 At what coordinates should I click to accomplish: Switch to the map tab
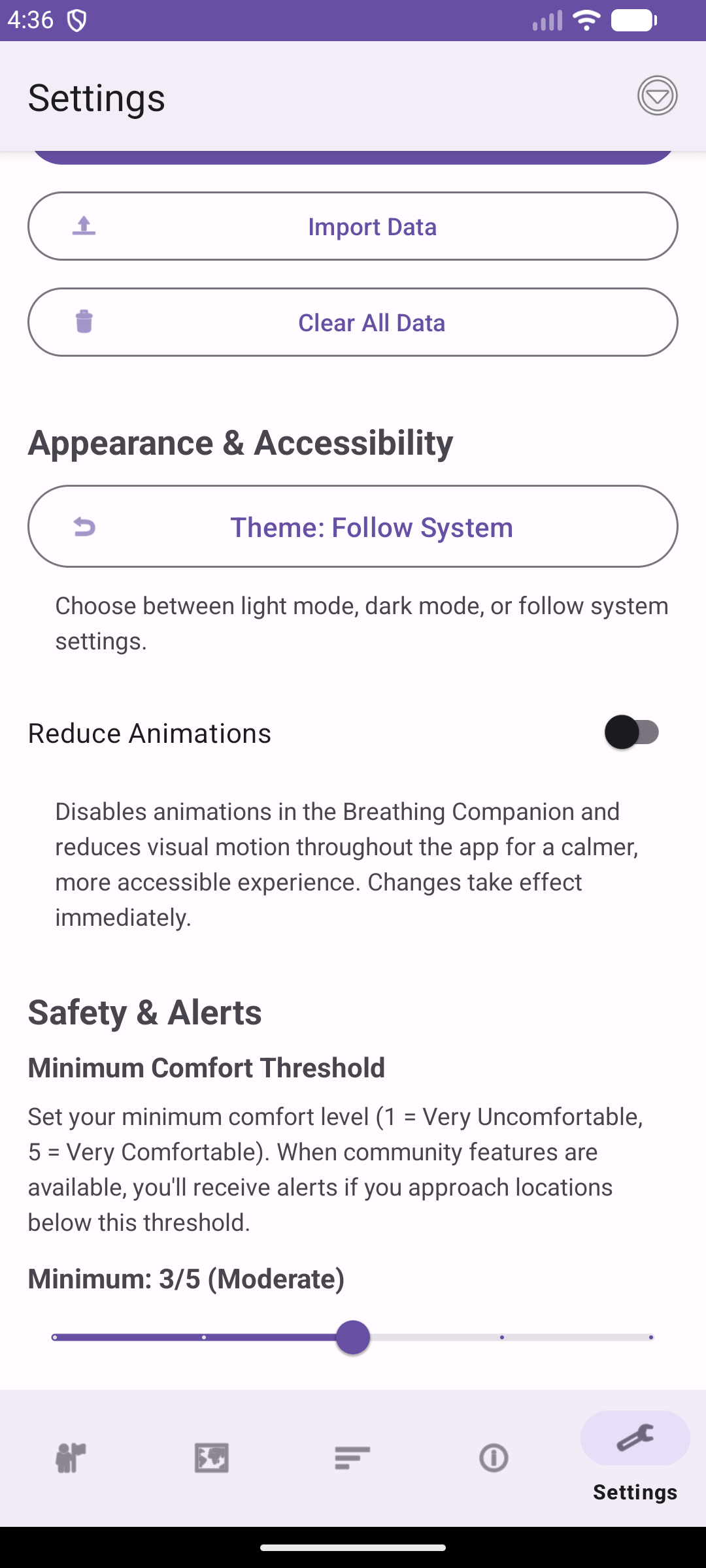pos(212,1458)
